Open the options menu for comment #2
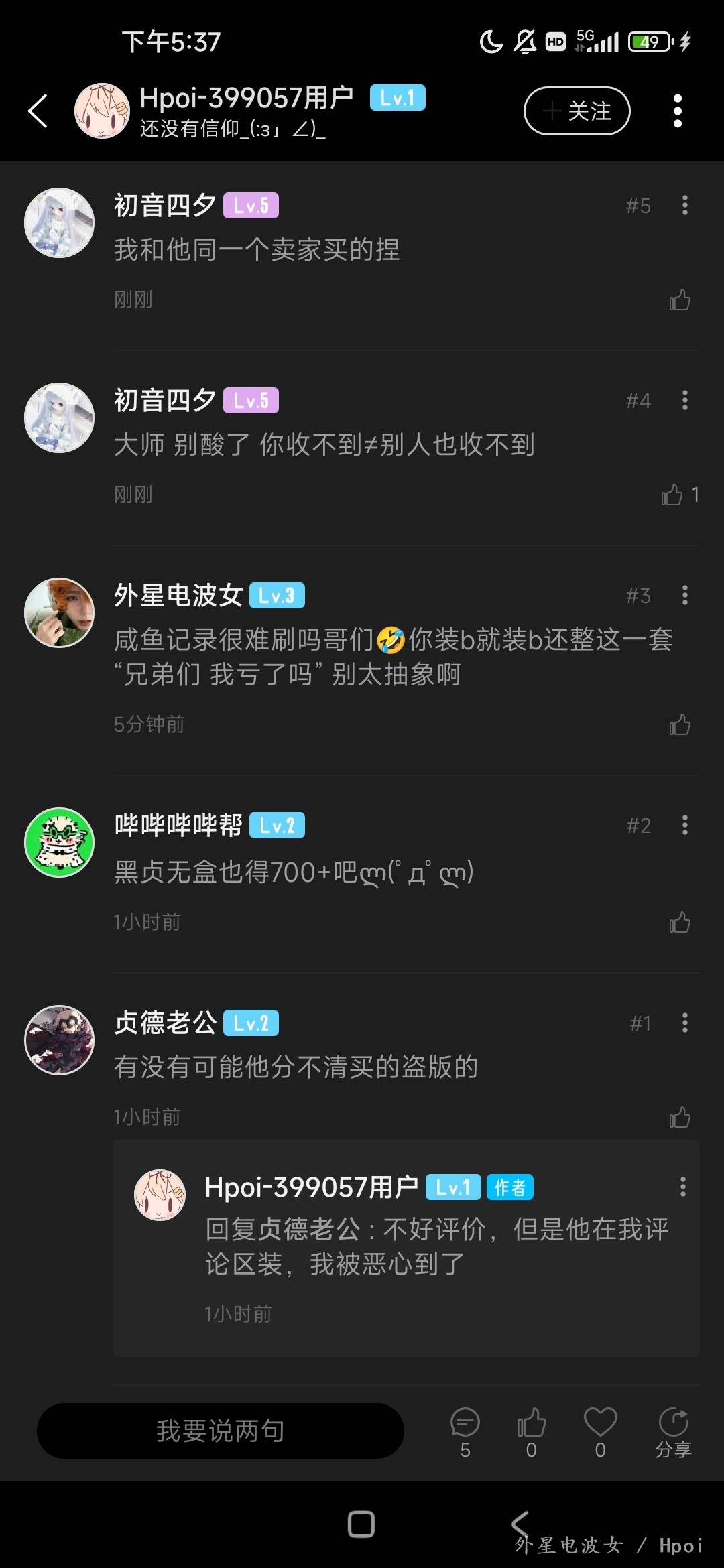 (684, 825)
